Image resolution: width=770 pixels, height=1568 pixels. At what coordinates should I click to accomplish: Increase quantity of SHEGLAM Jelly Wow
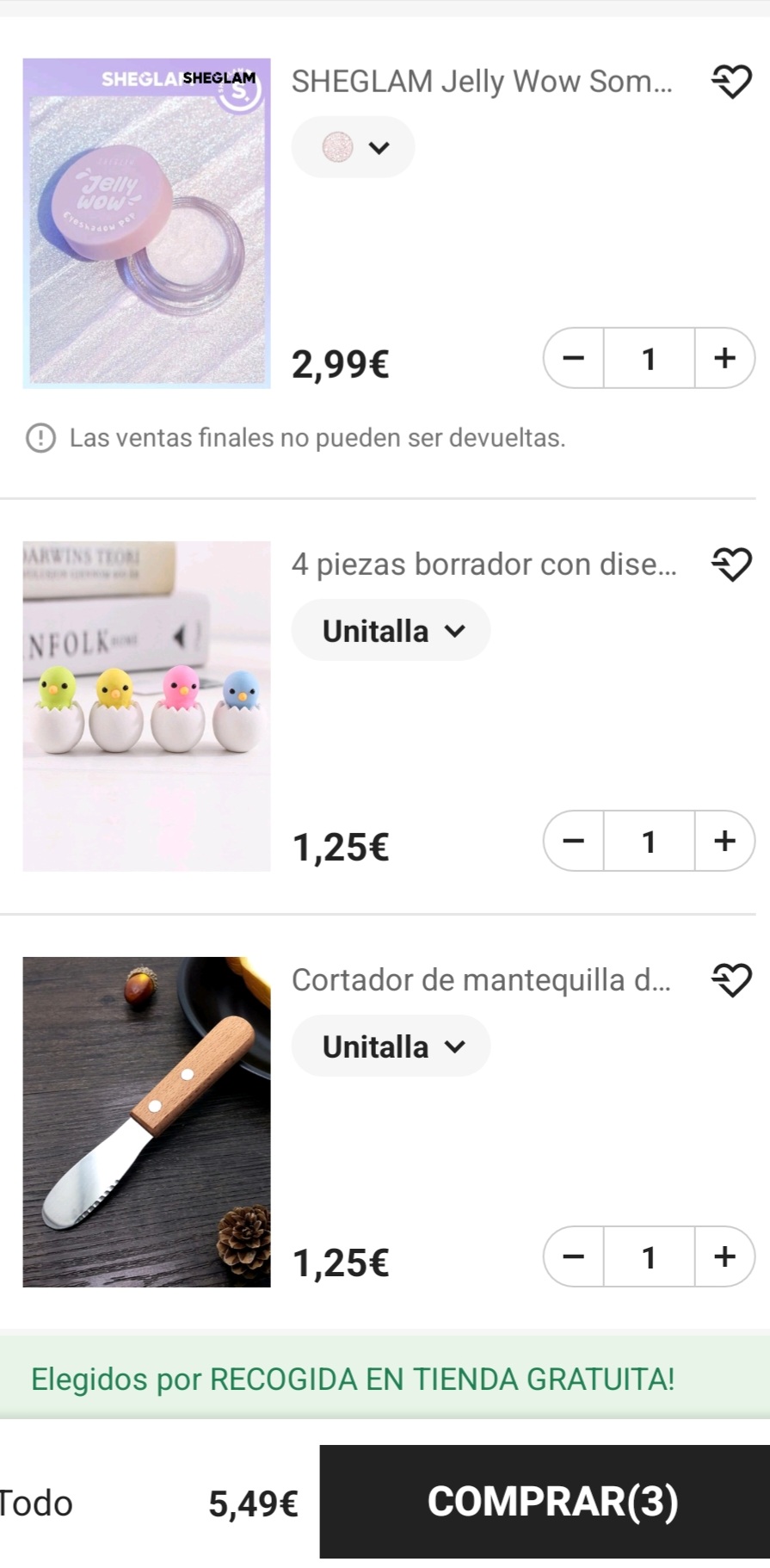point(724,358)
